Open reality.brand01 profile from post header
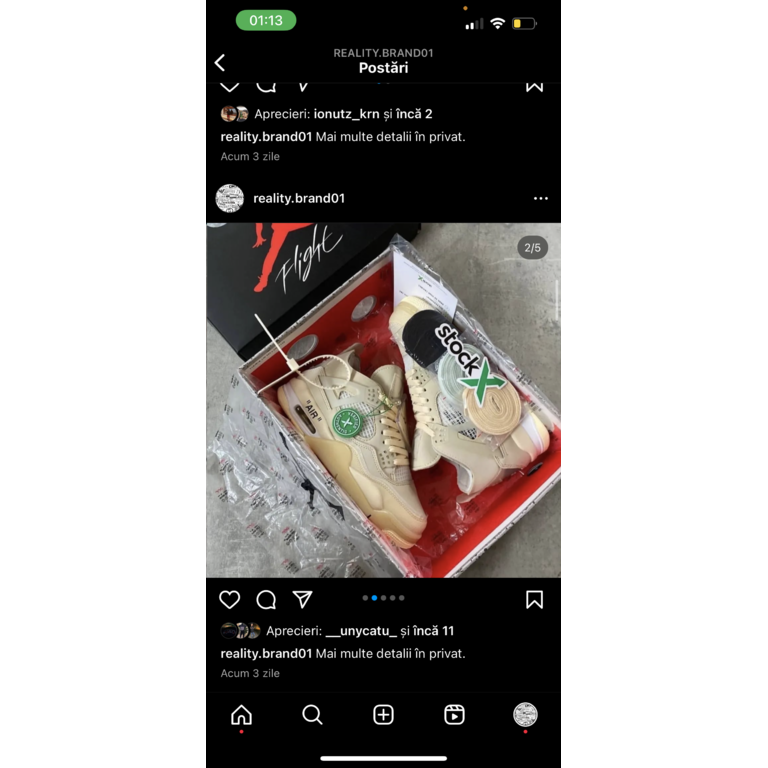This screenshot has height=768, width=768. point(299,198)
